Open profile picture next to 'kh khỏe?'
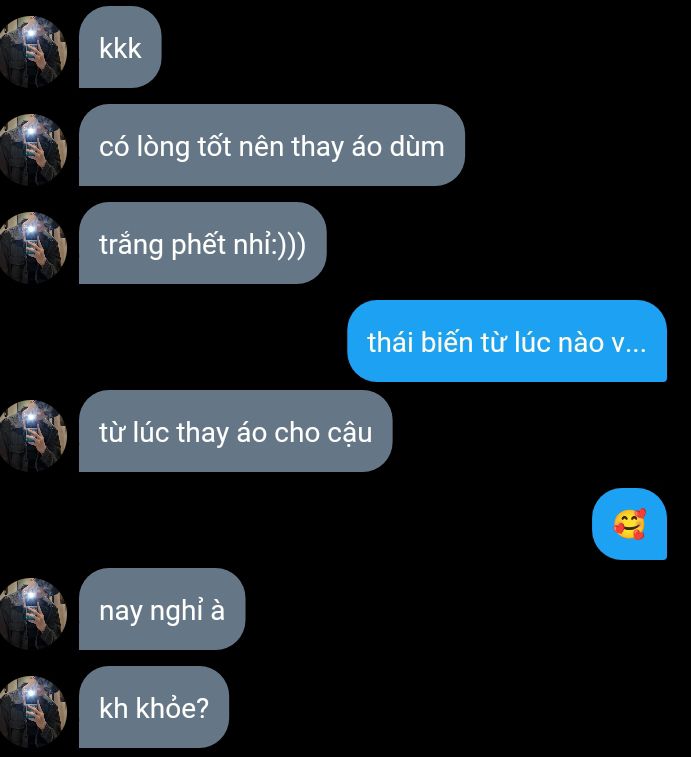Viewport: 691px width, 757px height. point(33,709)
